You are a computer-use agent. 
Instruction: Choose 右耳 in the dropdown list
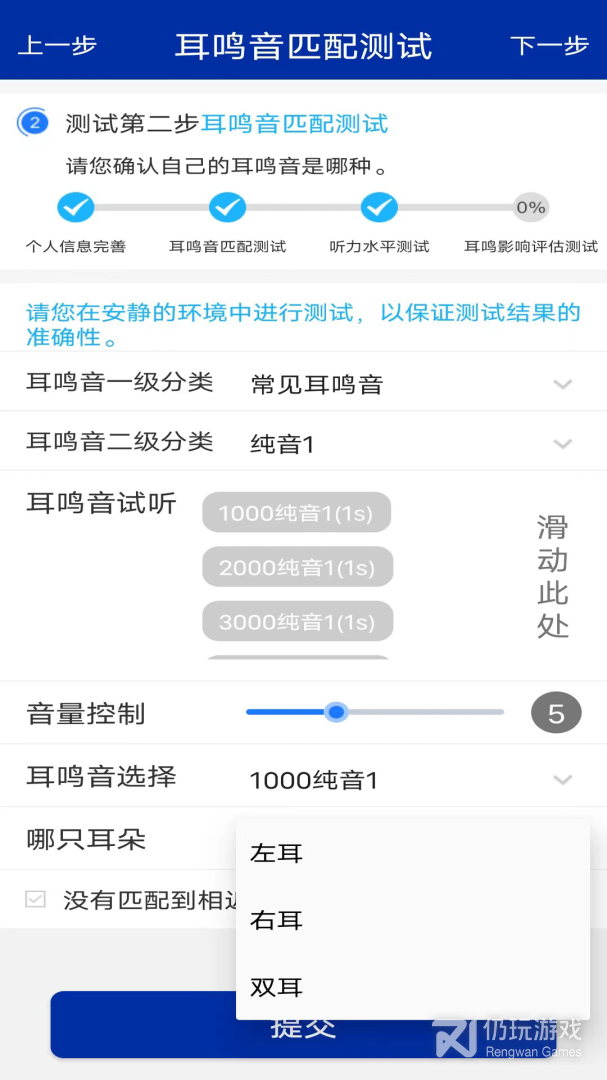(x=413, y=920)
